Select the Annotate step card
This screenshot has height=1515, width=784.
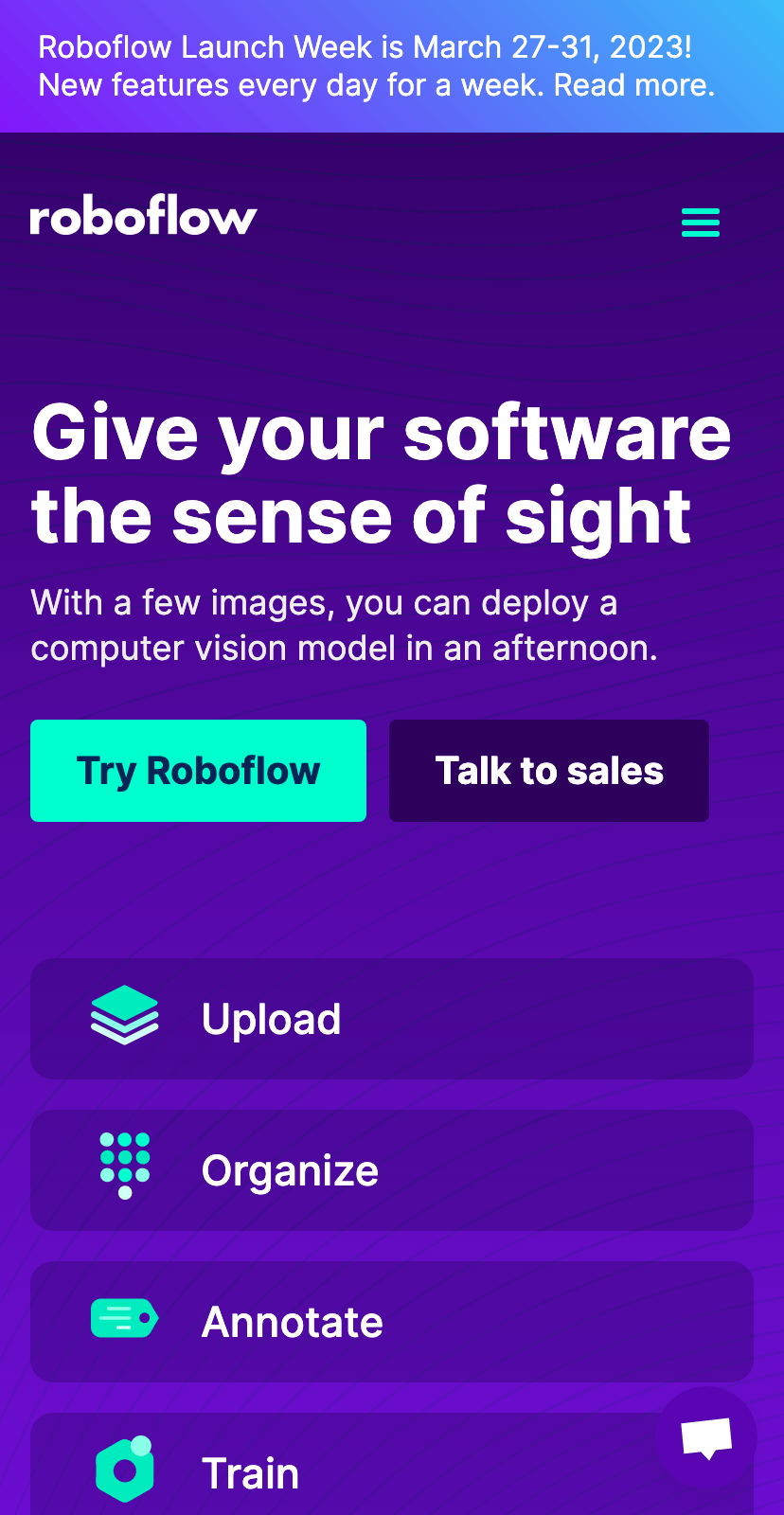(391, 1322)
